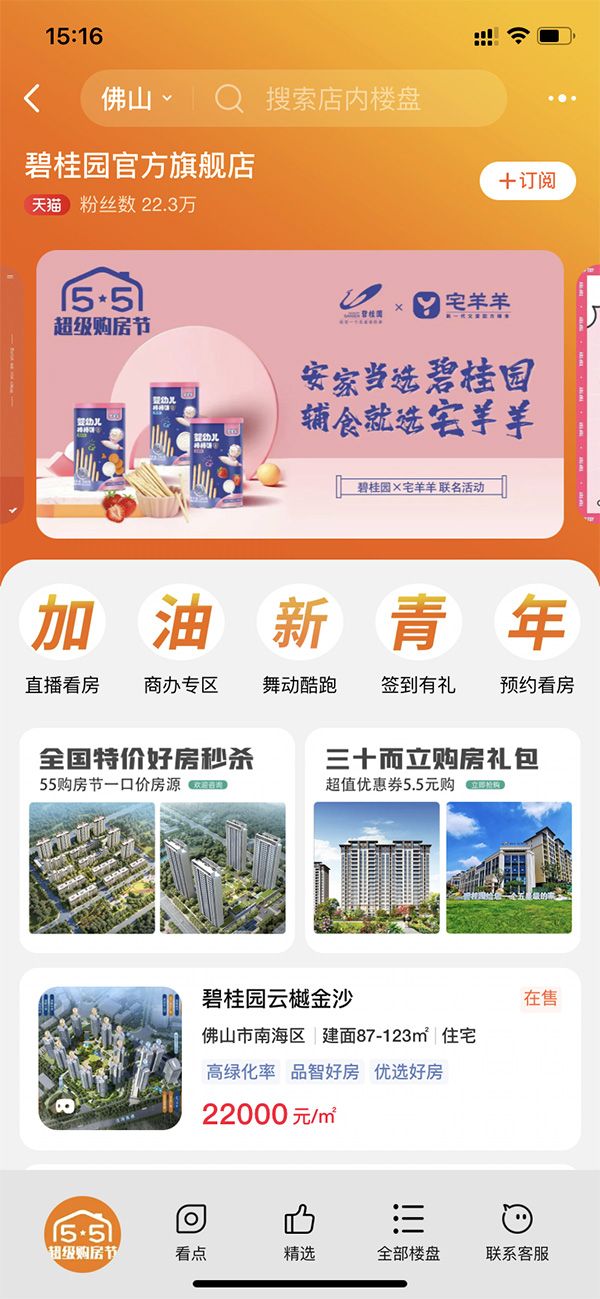The image size is (600, 1299).
Task: Open the 全部楼盘 tab
Action: click(x=408, y=1233)
